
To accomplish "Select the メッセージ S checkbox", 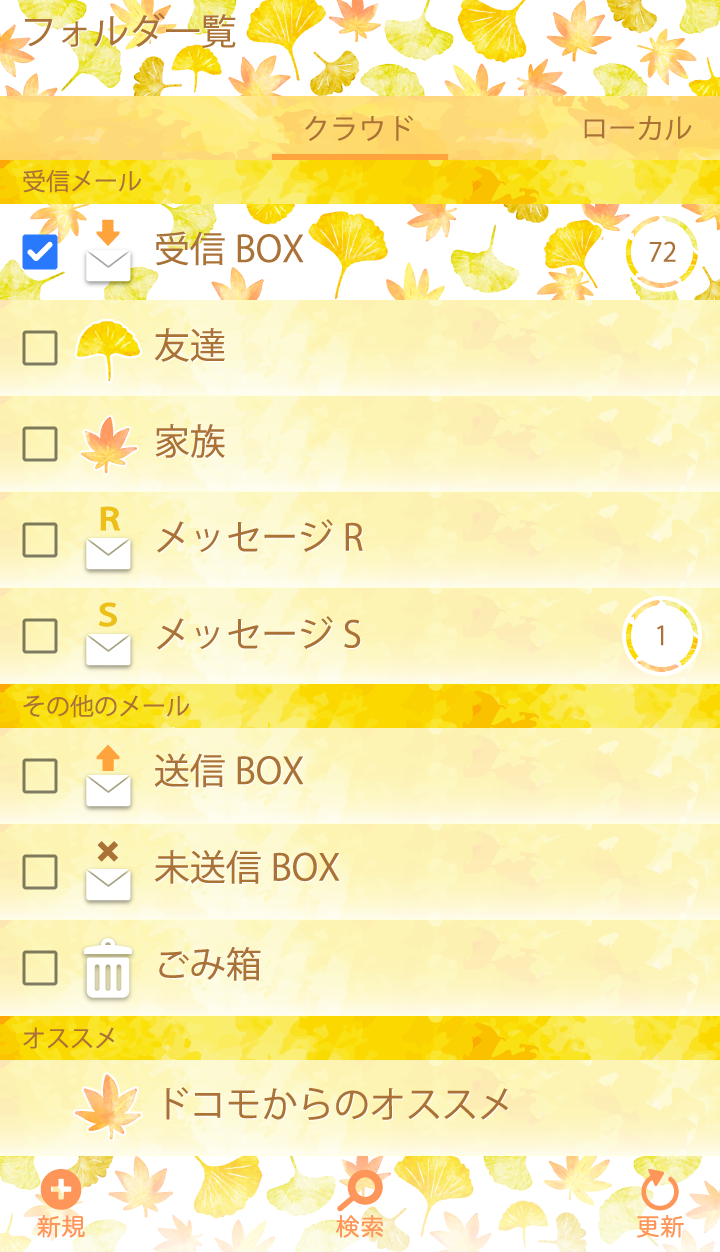I will point(40,635).
